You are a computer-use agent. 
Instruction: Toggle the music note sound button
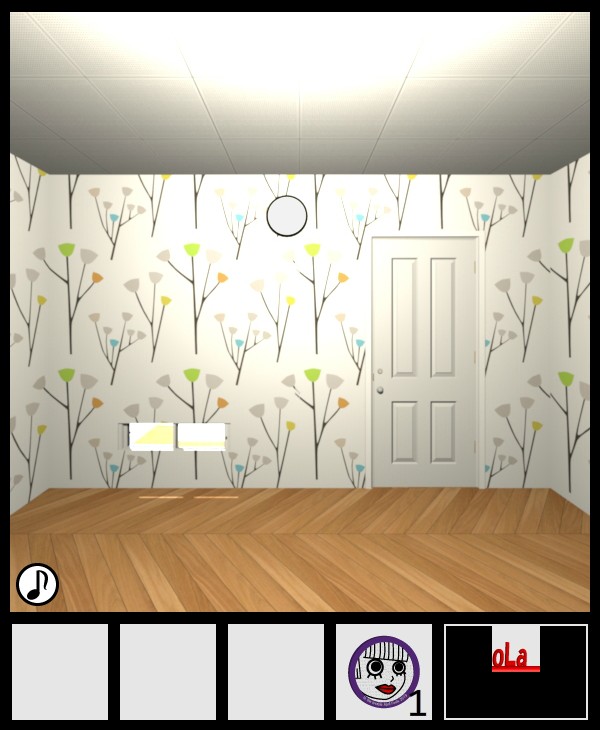coord(37,584)
